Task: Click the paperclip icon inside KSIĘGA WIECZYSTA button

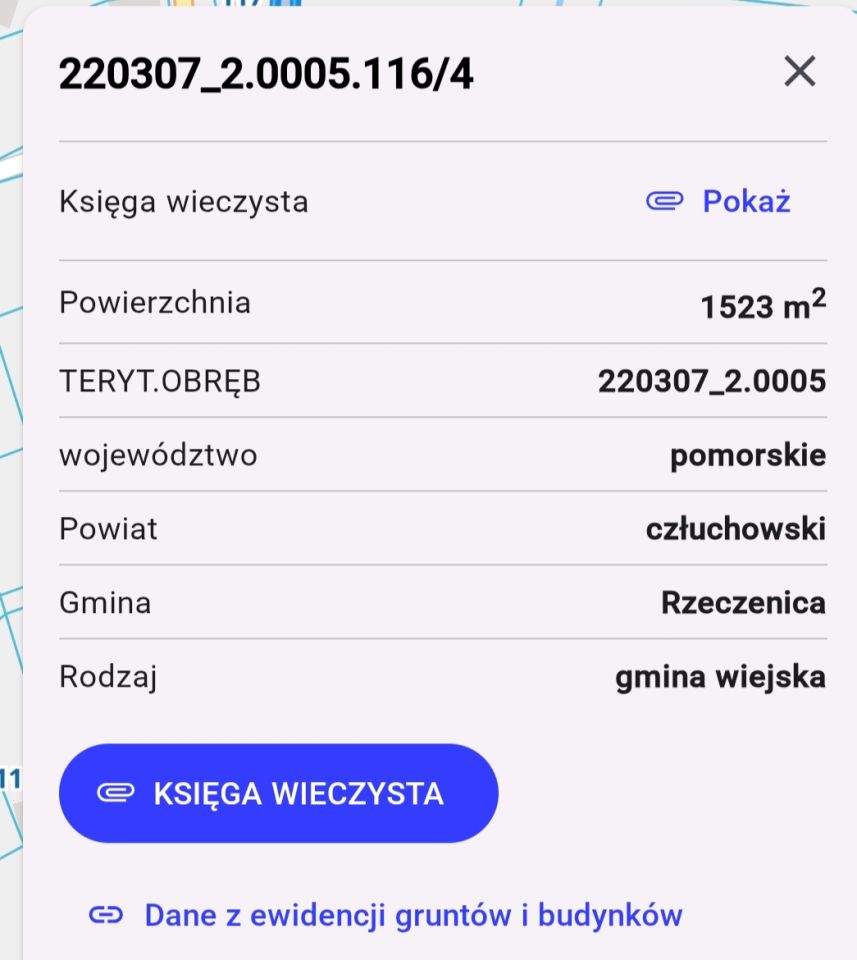Action: (113, 792)
